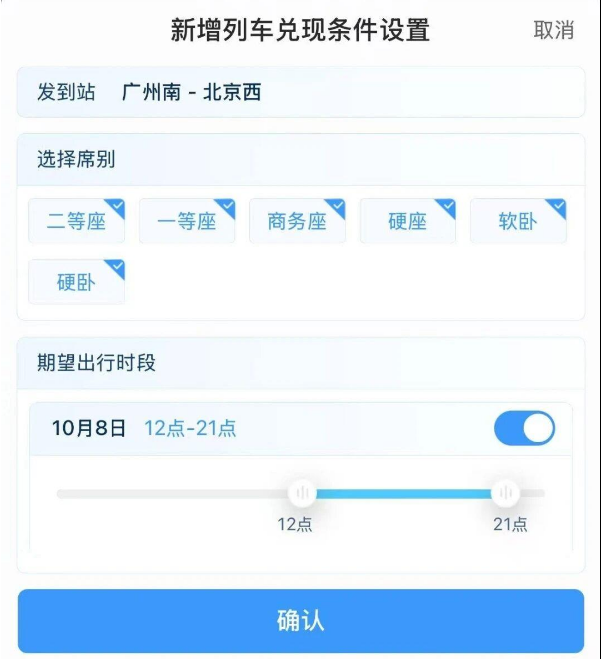Tap the 21点 slider end handle

coord(507,493)
